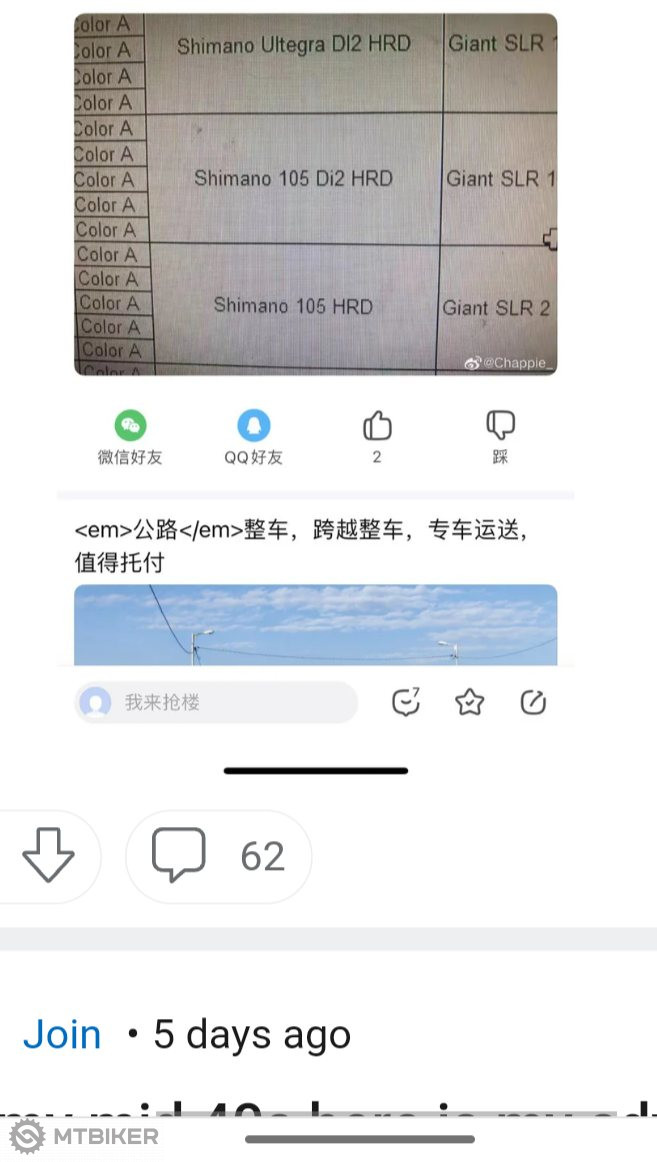657x1162 pixels.
Task: Open the 62 comments
Action: [218, 856]
